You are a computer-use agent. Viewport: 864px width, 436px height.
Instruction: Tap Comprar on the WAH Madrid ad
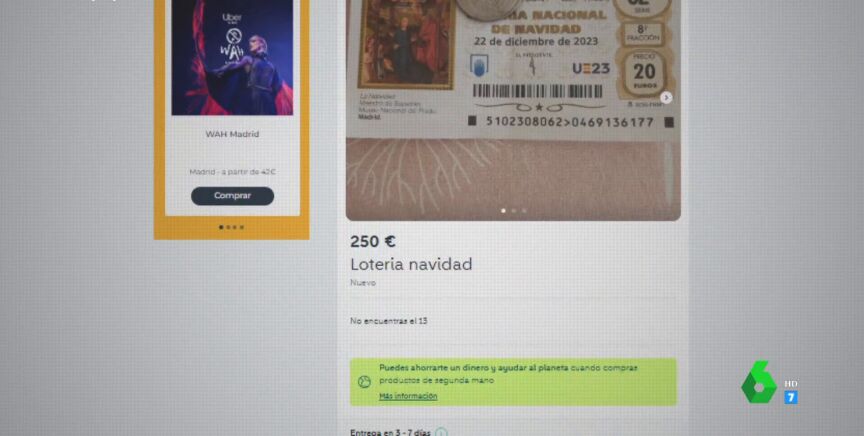pos(232,196)
